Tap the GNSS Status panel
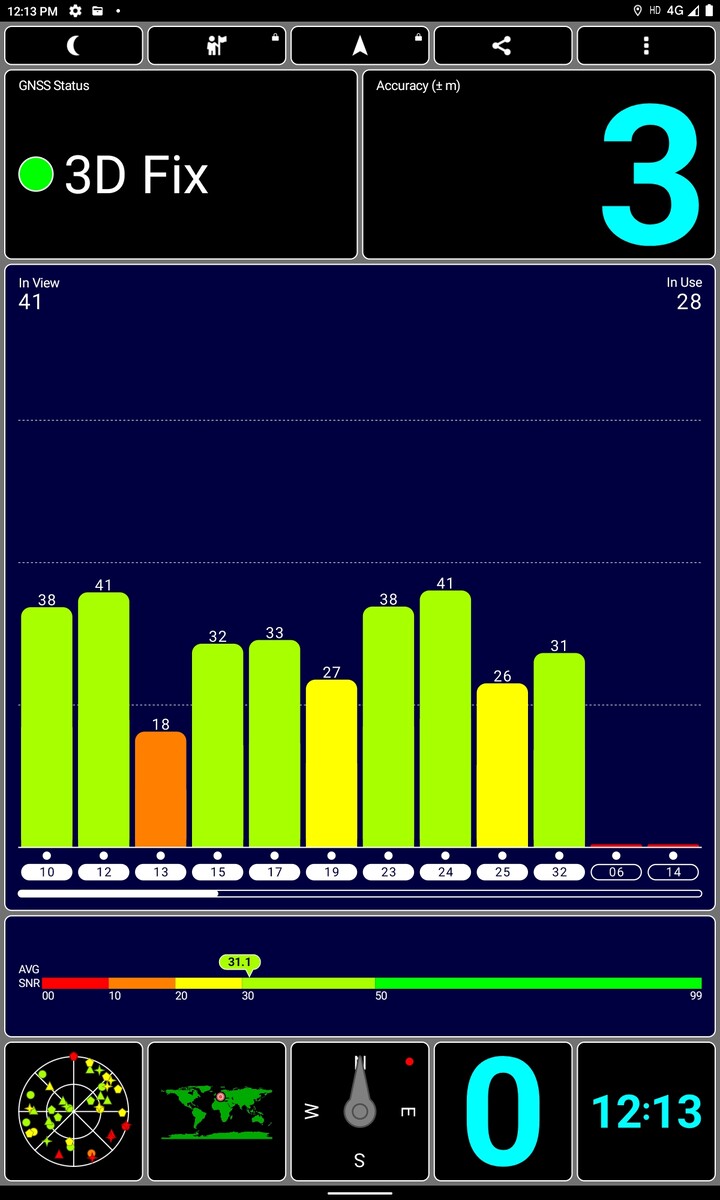720x1200 pixels. 181,165
